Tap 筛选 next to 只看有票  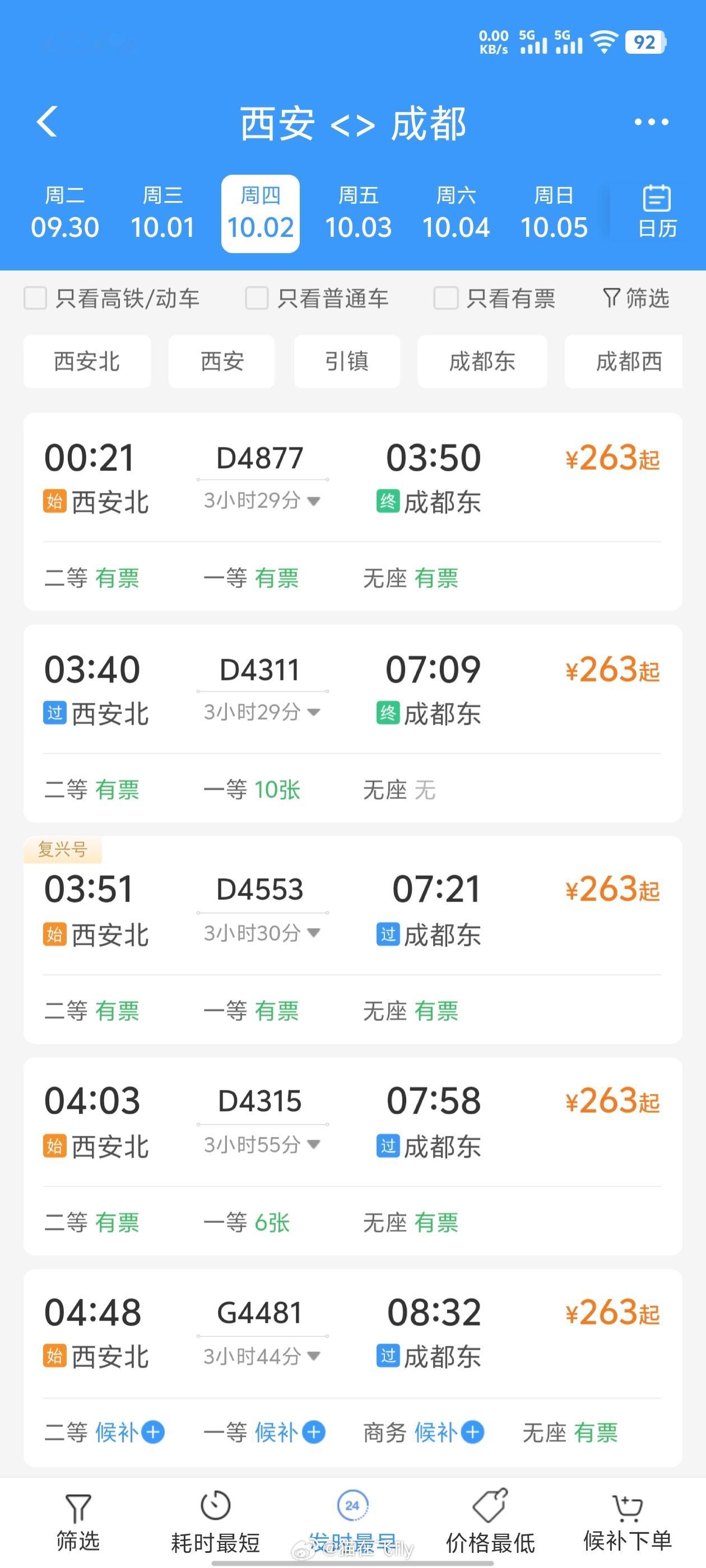pos(636,299)
